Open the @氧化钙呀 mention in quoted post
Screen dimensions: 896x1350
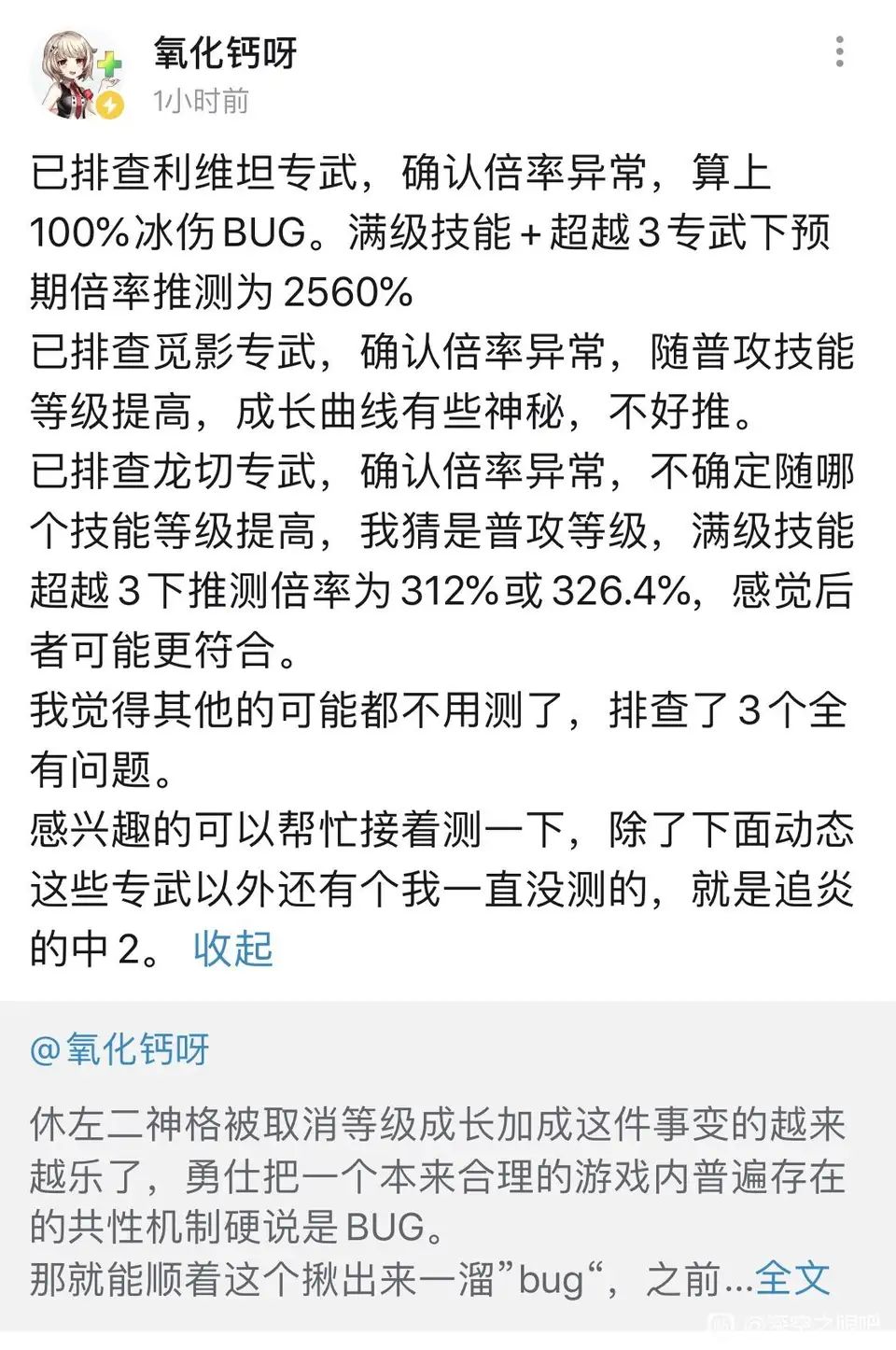pyautogui.click(x=119, y=1049)
